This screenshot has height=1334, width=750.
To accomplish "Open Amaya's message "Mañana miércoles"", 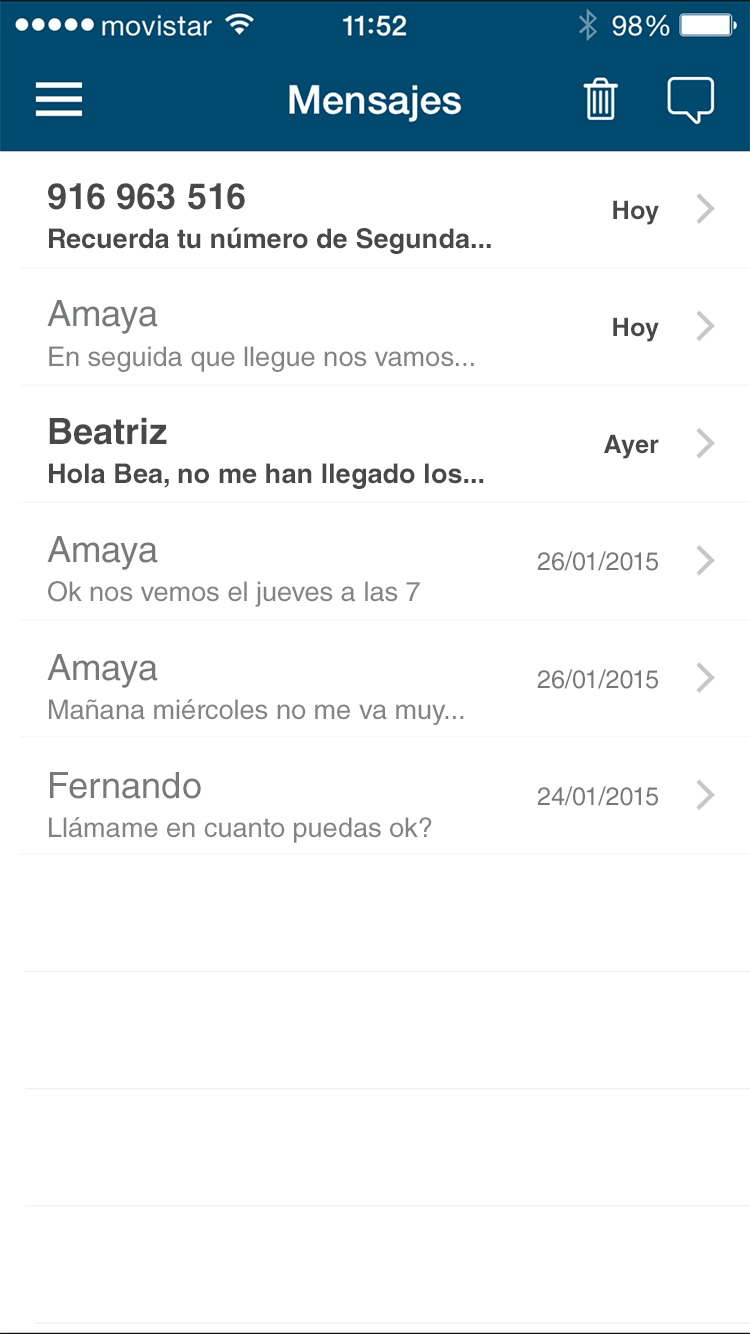I will (375, 679).
